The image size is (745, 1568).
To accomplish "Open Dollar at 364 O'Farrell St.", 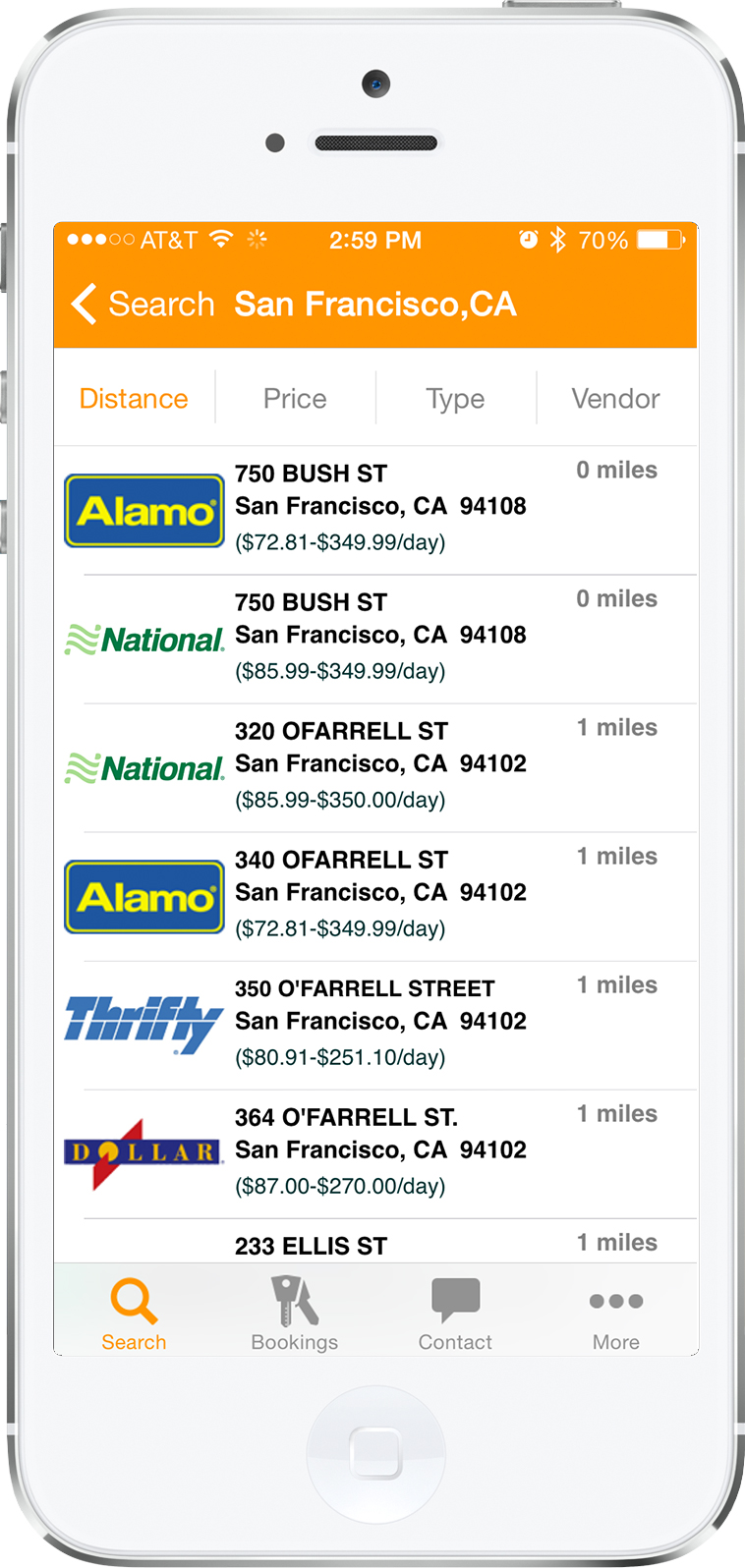I will [x=375, y=1153].
